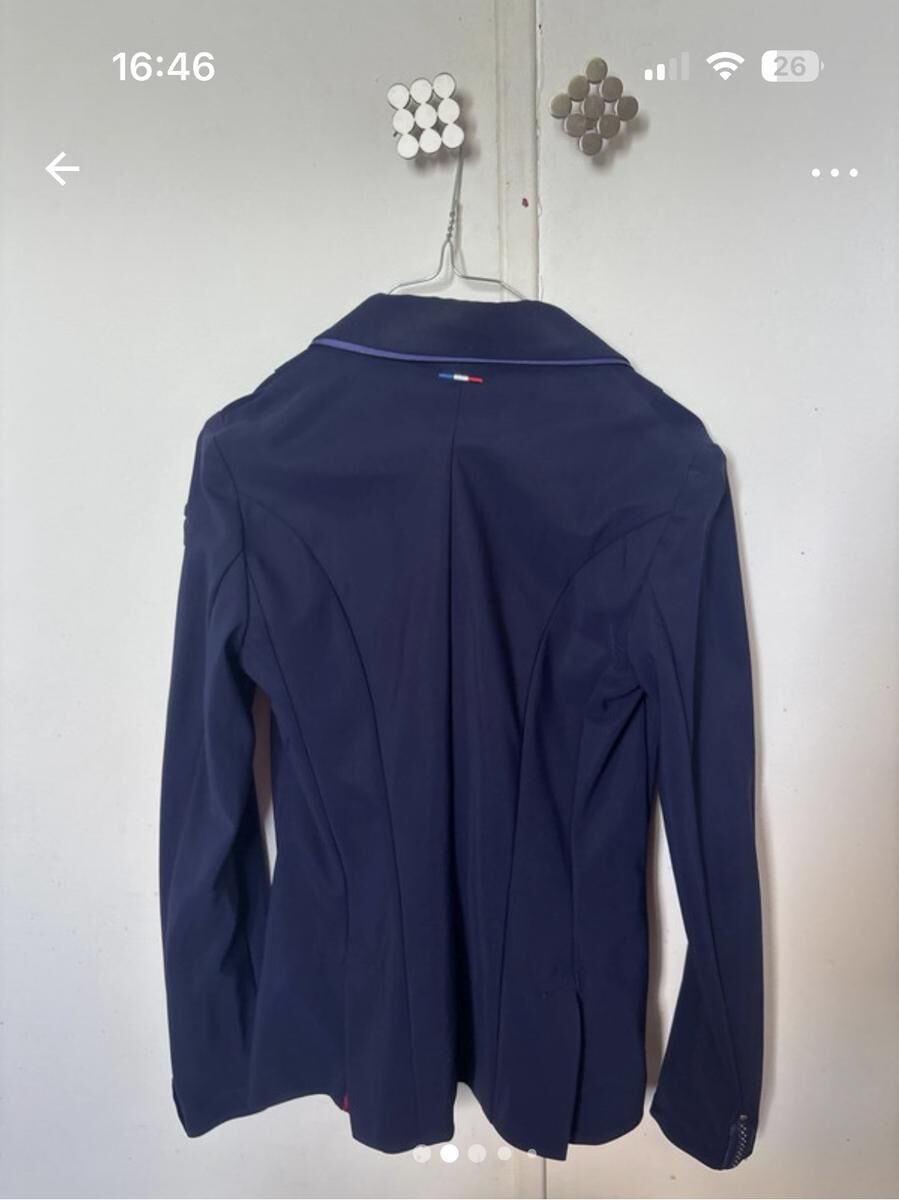Go back using the arrow icon
Viewport: 899px width, 1200px height.
coord(62,169)
